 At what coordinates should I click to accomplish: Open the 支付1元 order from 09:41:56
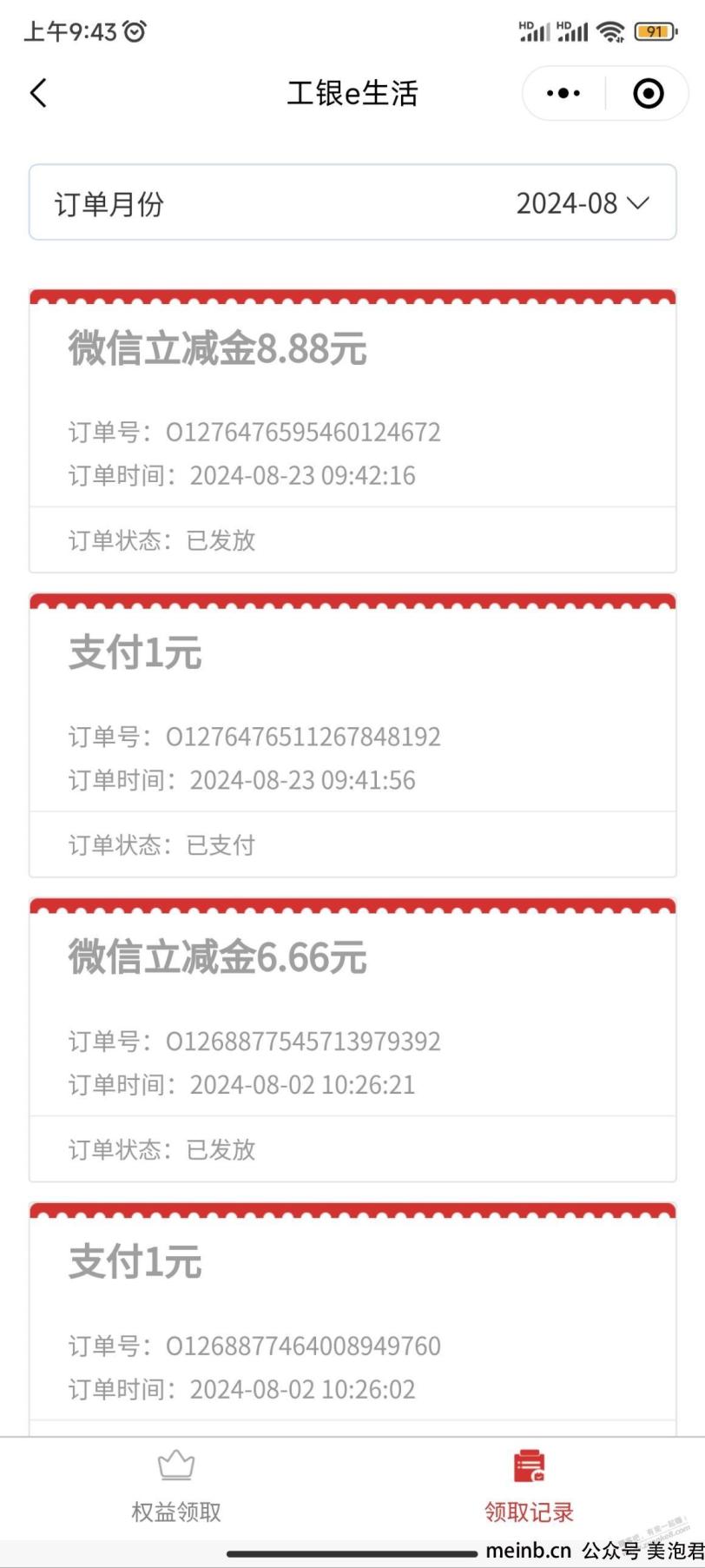[352, 735]
